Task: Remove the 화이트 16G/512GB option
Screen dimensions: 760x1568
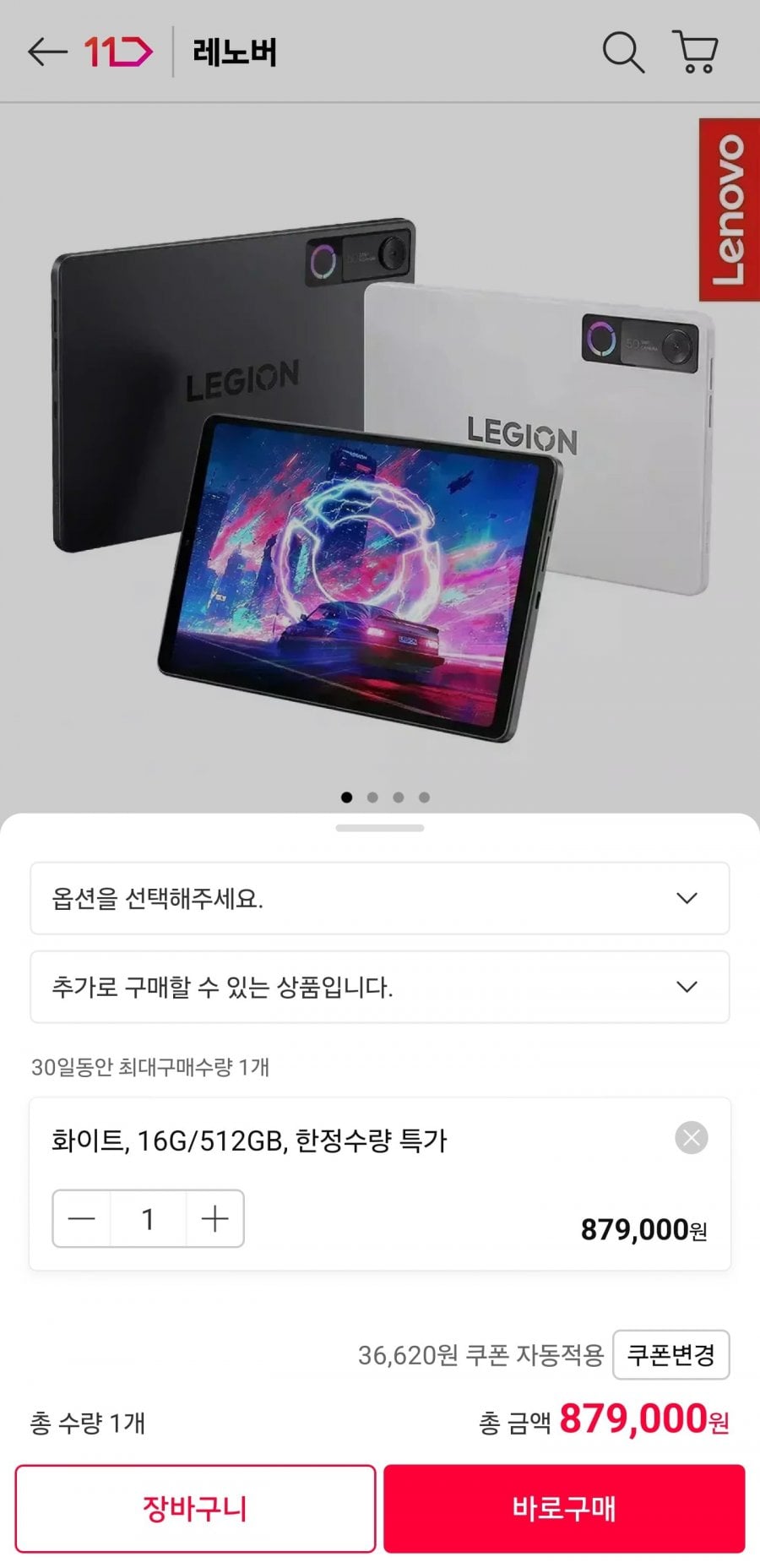Action: tap(692, 1138)
